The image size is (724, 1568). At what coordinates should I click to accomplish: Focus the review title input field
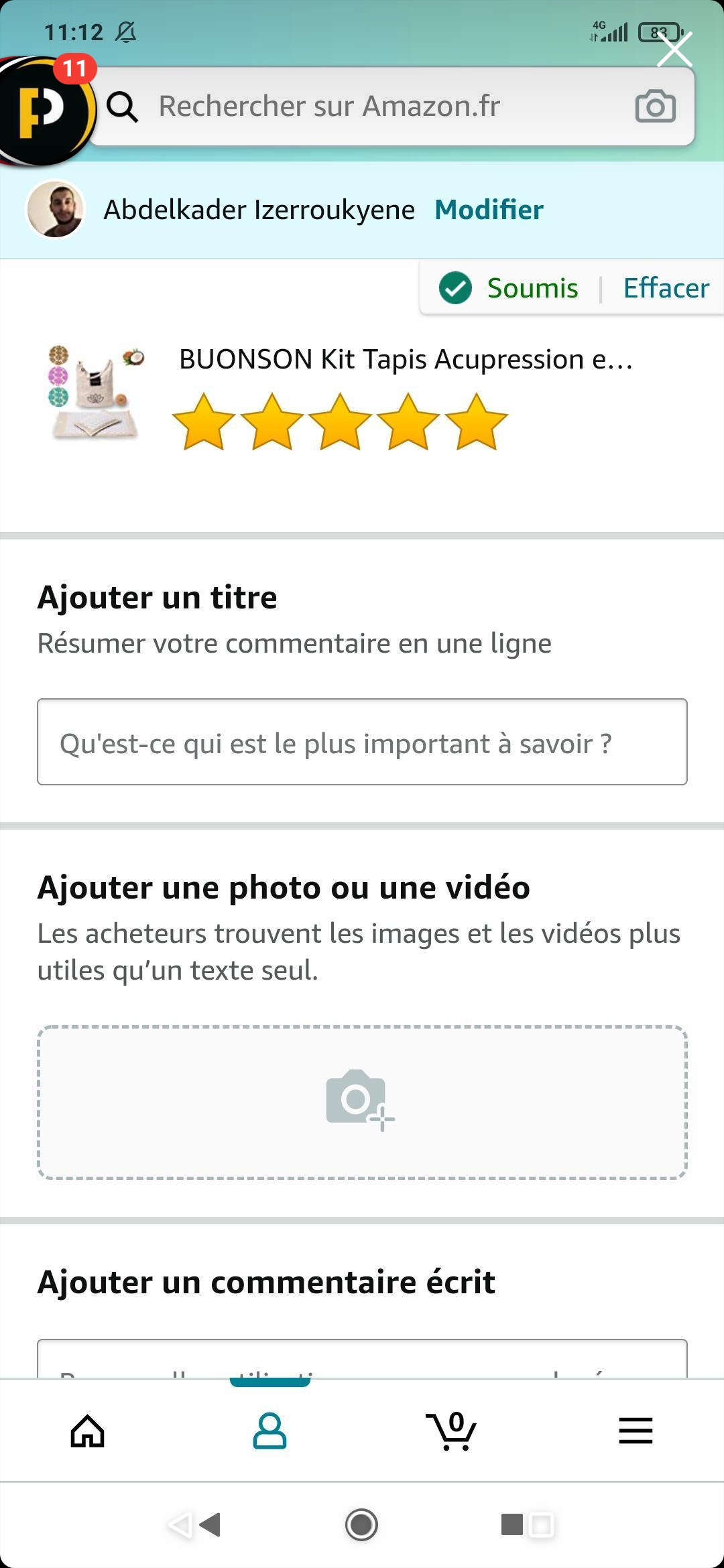362,742
